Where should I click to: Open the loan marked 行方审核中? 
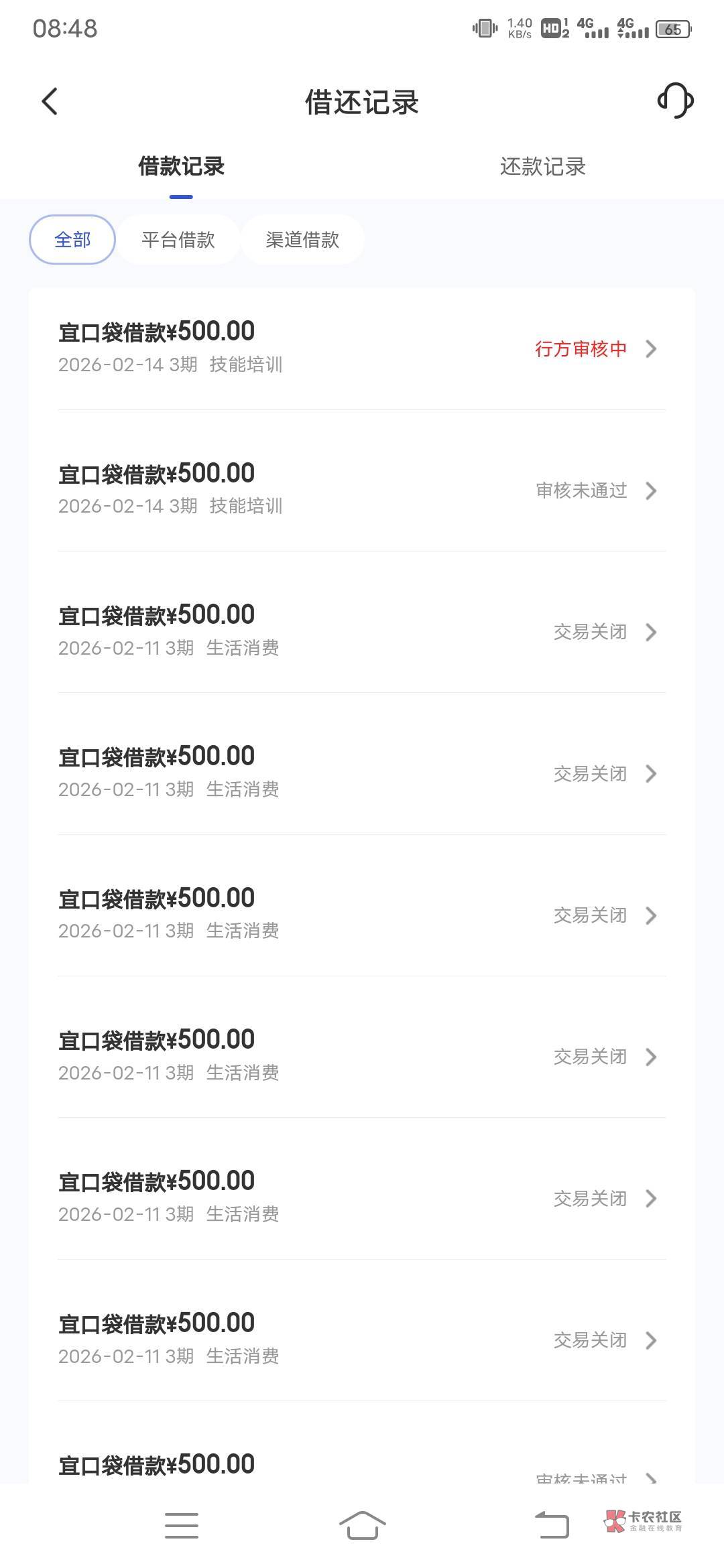click(x=362, y=347)
